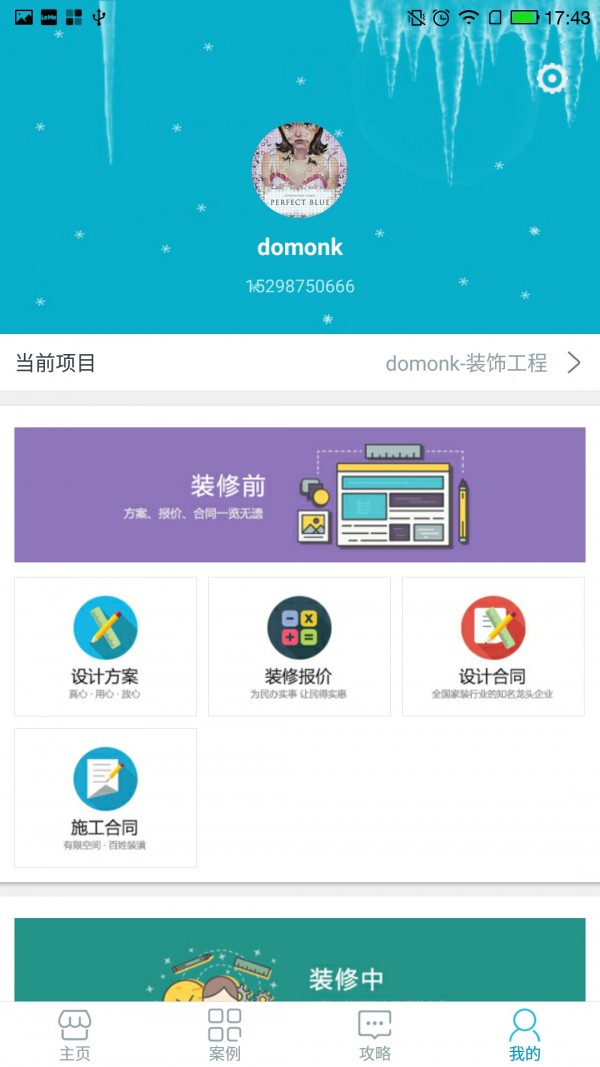Tap the domonk profile avatar
600x1067 pixels.
point(299,170)
